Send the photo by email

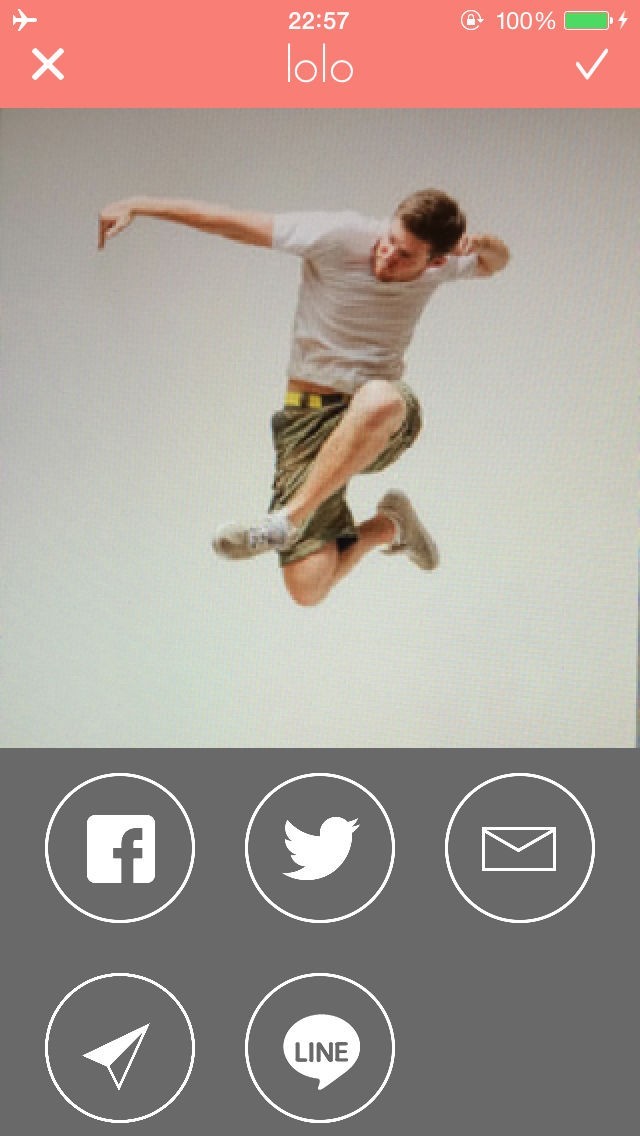coord(520,848)
